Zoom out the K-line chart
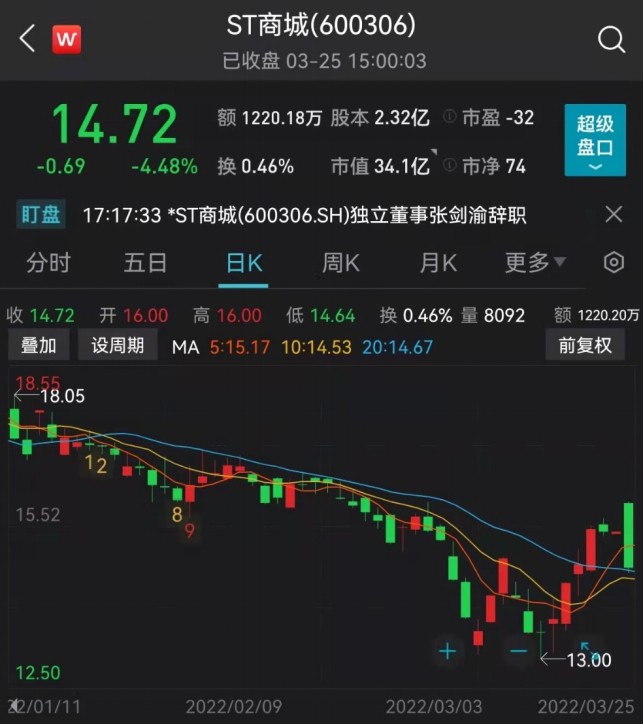Viewport: 644px width, 724px height. (518, 651)
